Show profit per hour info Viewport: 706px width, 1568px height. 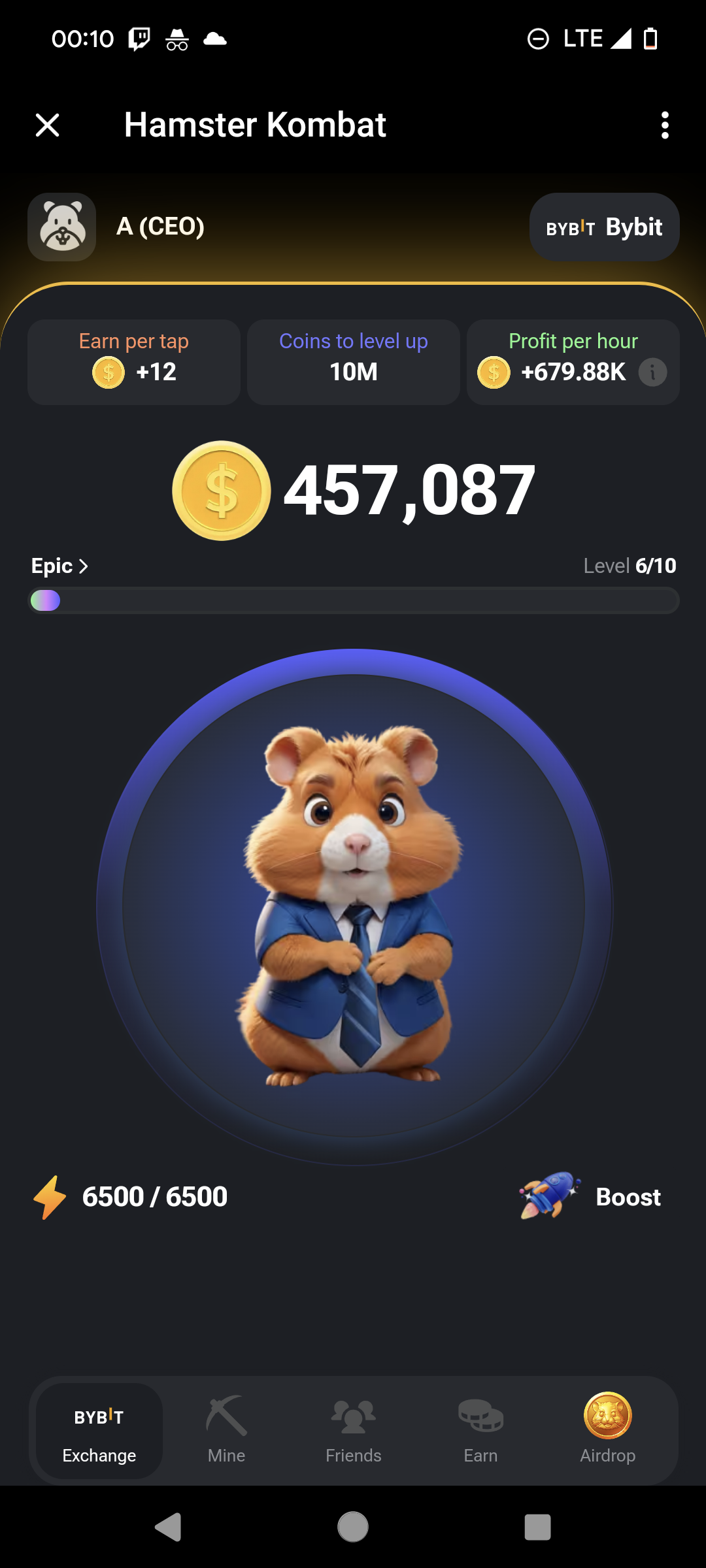652,372
